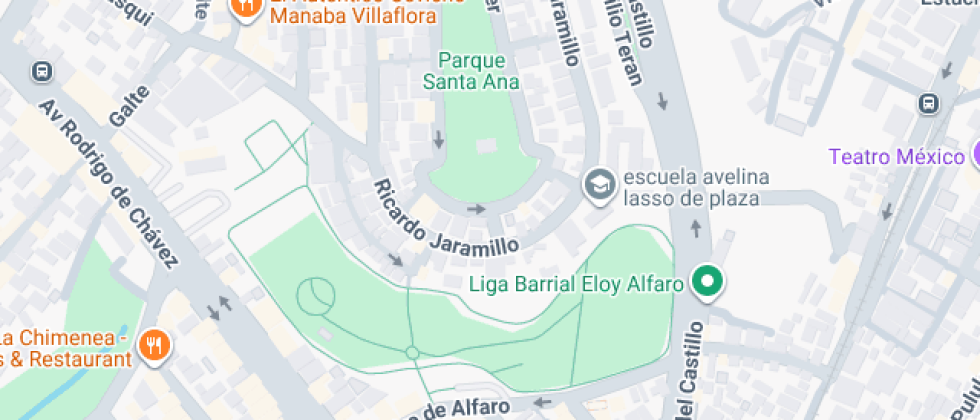Tap the bus stop icon near Teatro México
Viewport: 980px width, 420px height.
(929, 103)
